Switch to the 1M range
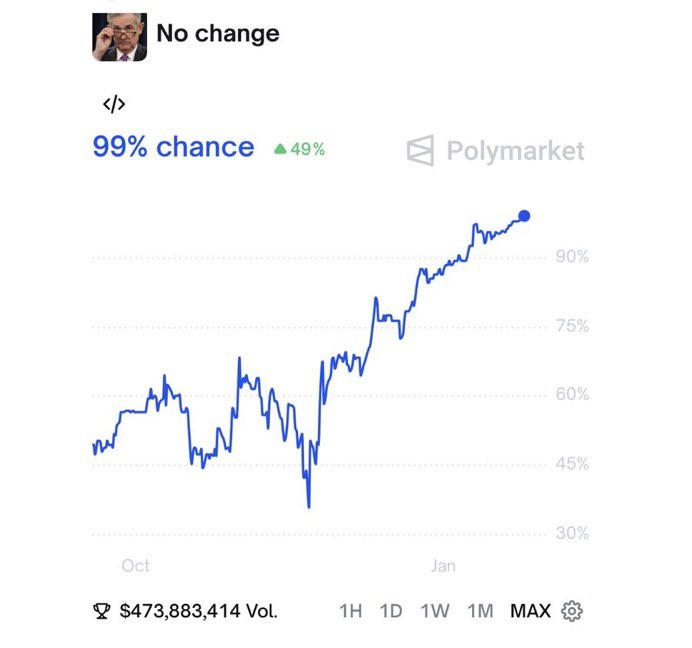The height and width of the screenshot is (648, 692). pos(480,611)
